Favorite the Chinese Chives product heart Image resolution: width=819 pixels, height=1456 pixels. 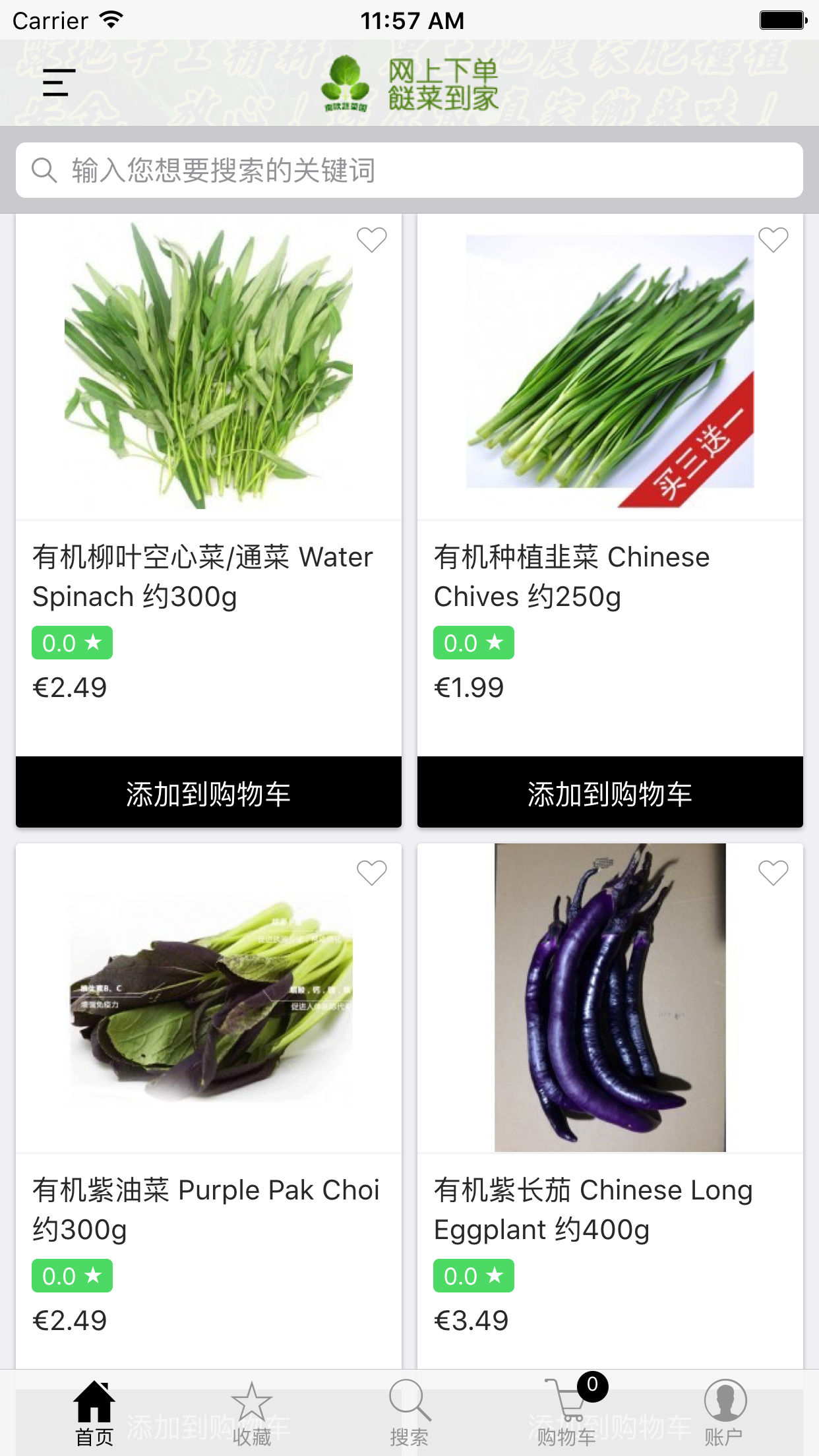pos(773,240)
